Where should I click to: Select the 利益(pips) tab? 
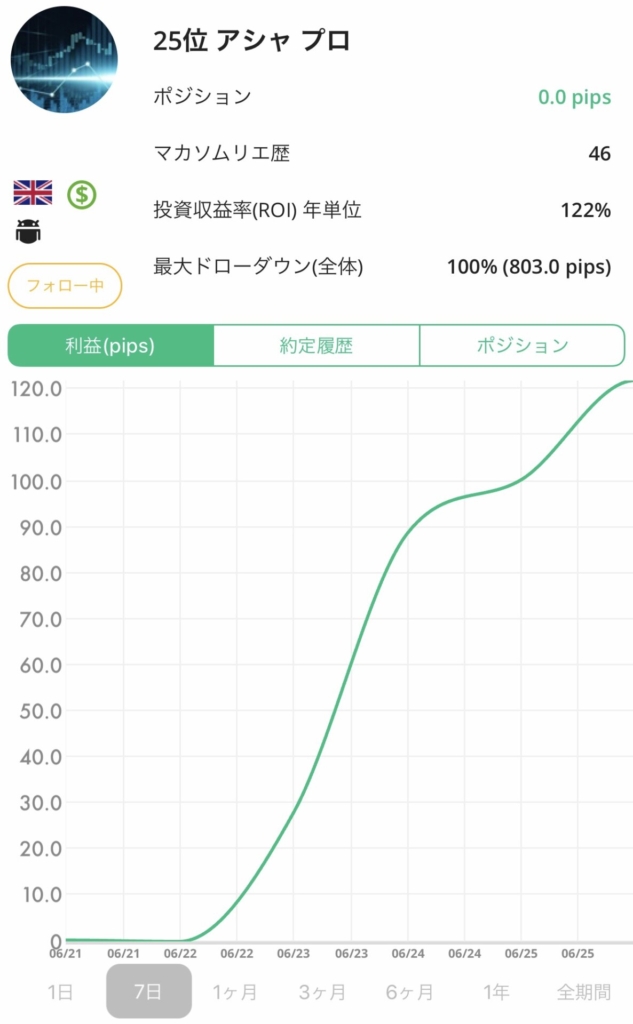pos(110,345)
